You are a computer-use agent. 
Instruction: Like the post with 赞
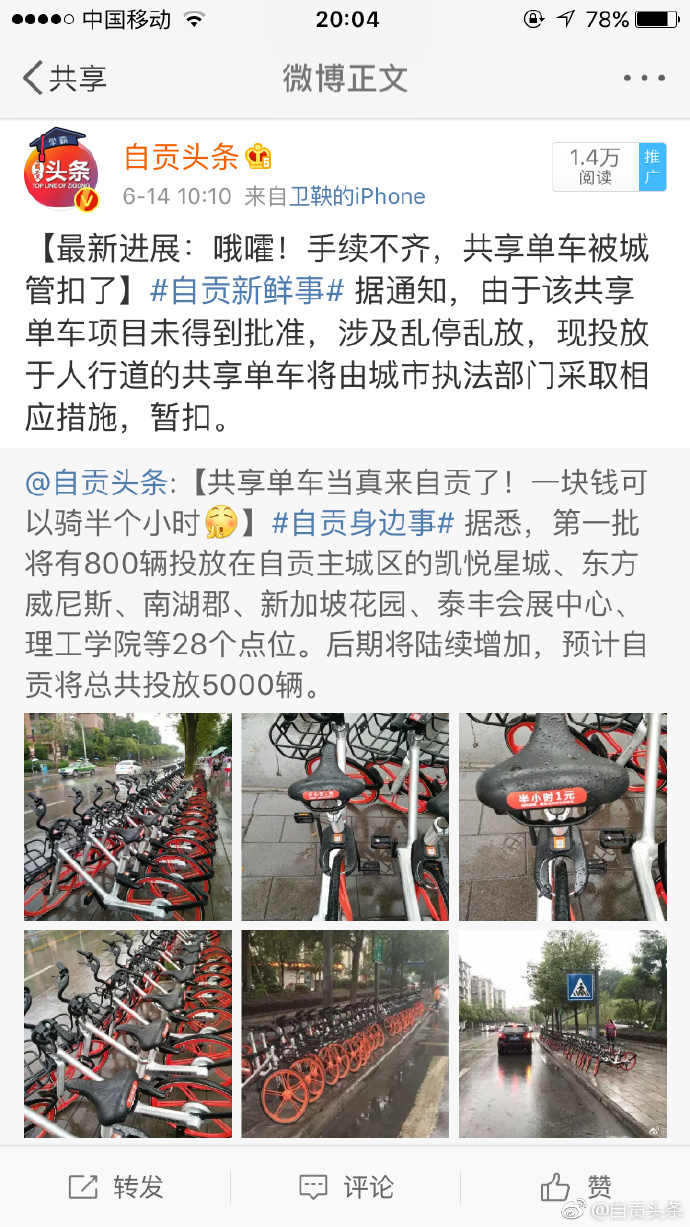576,1187
